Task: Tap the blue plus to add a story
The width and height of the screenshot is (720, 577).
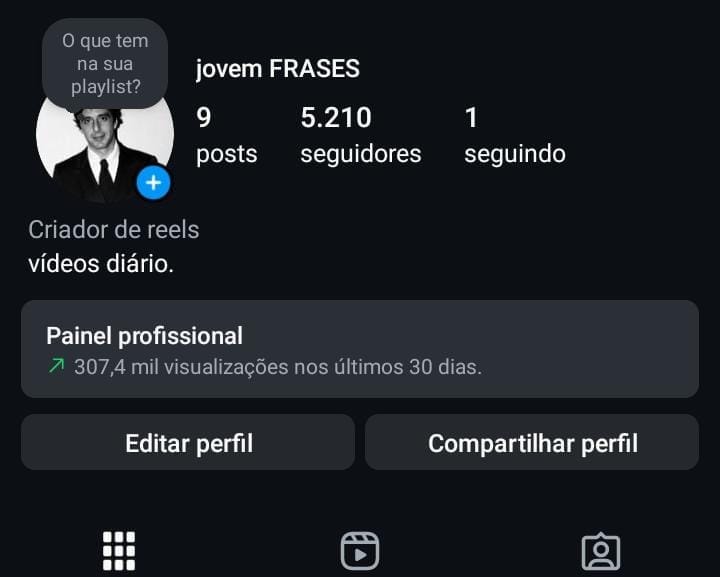Action: tap(153, 183)
